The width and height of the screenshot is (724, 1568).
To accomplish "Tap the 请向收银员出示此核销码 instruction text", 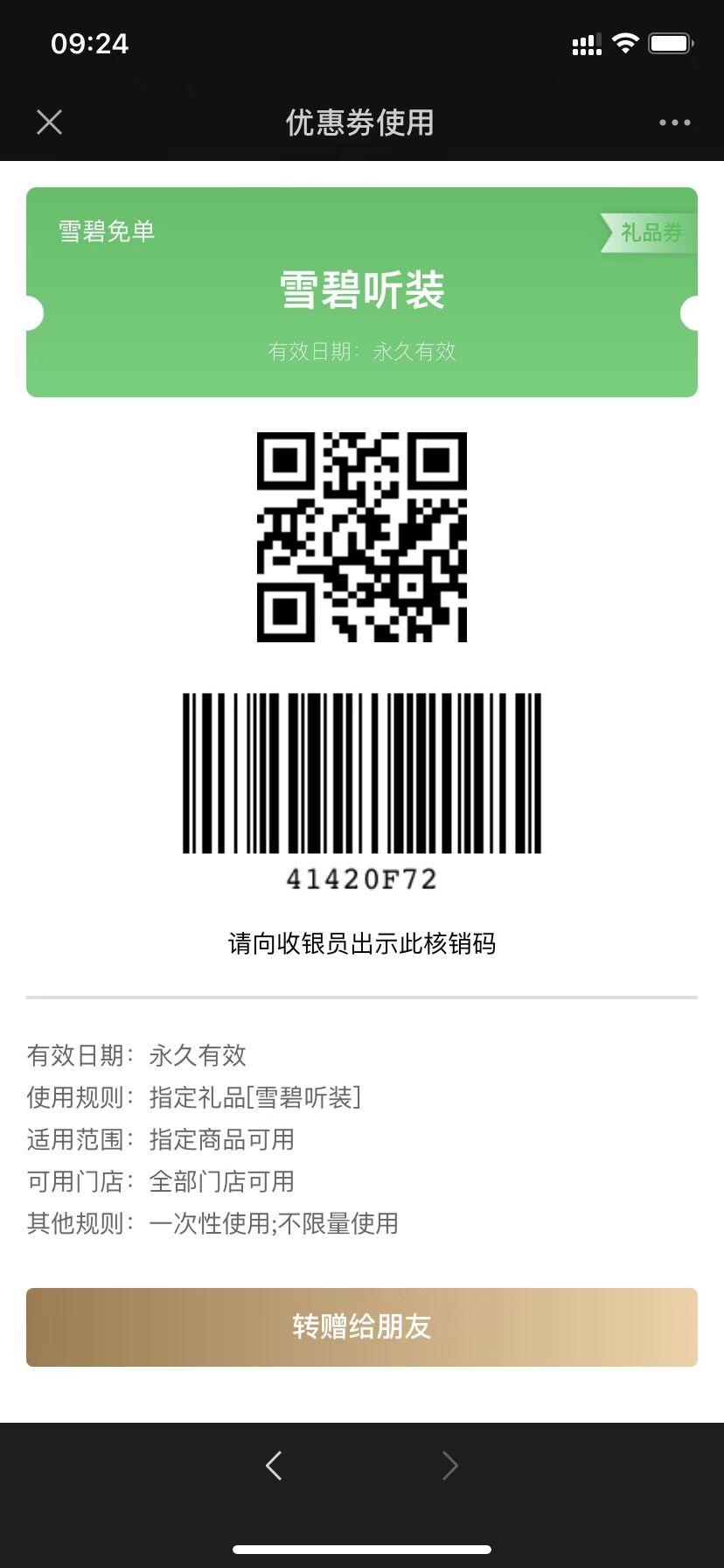I will coord(361,944).
